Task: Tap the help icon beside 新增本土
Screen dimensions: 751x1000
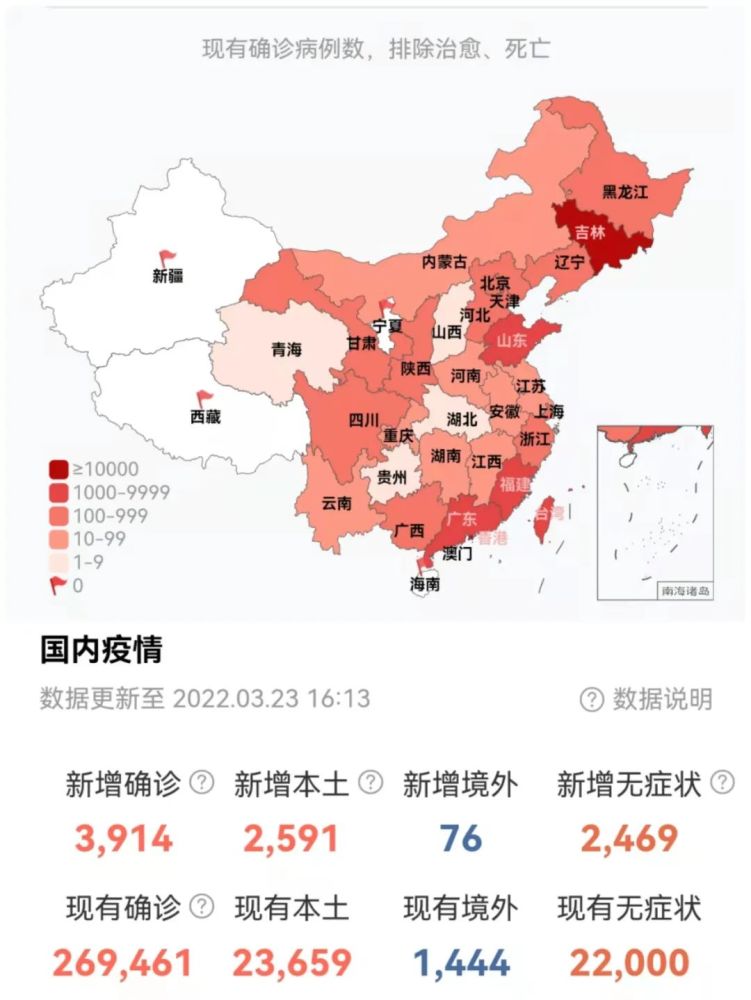Action: (x=371, y=782)
